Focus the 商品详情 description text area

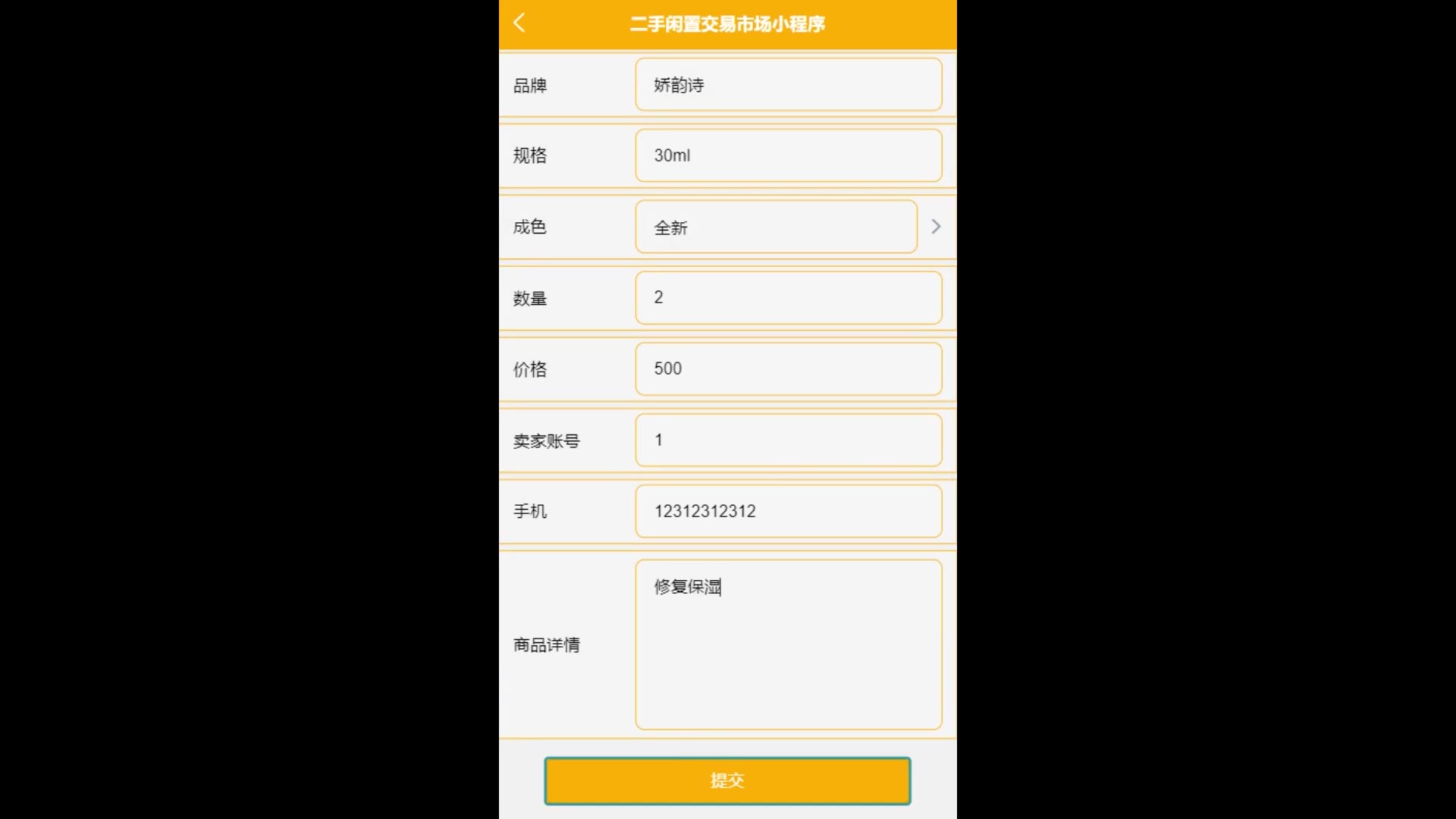[788, 645]
